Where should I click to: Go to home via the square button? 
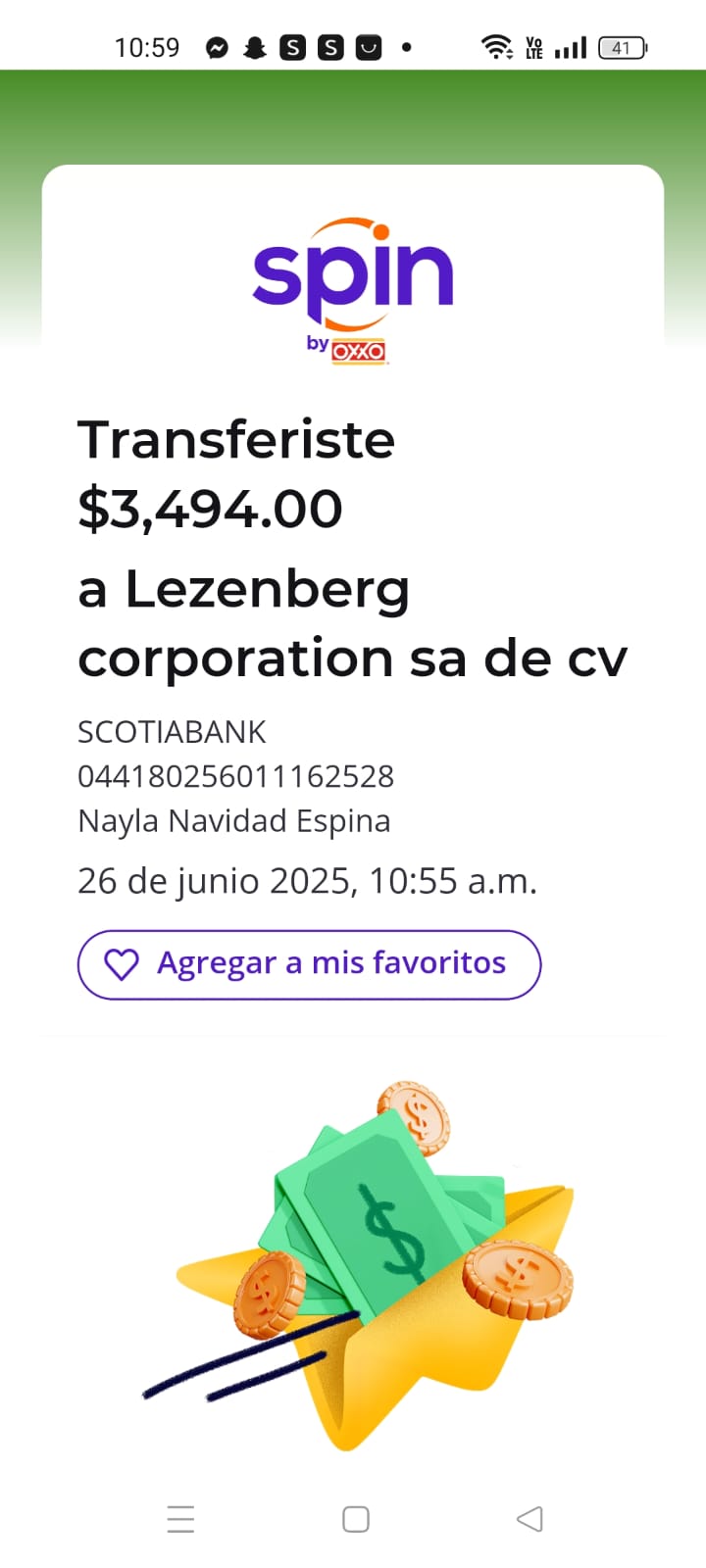pyautogui.click(x=356, y=1519)
